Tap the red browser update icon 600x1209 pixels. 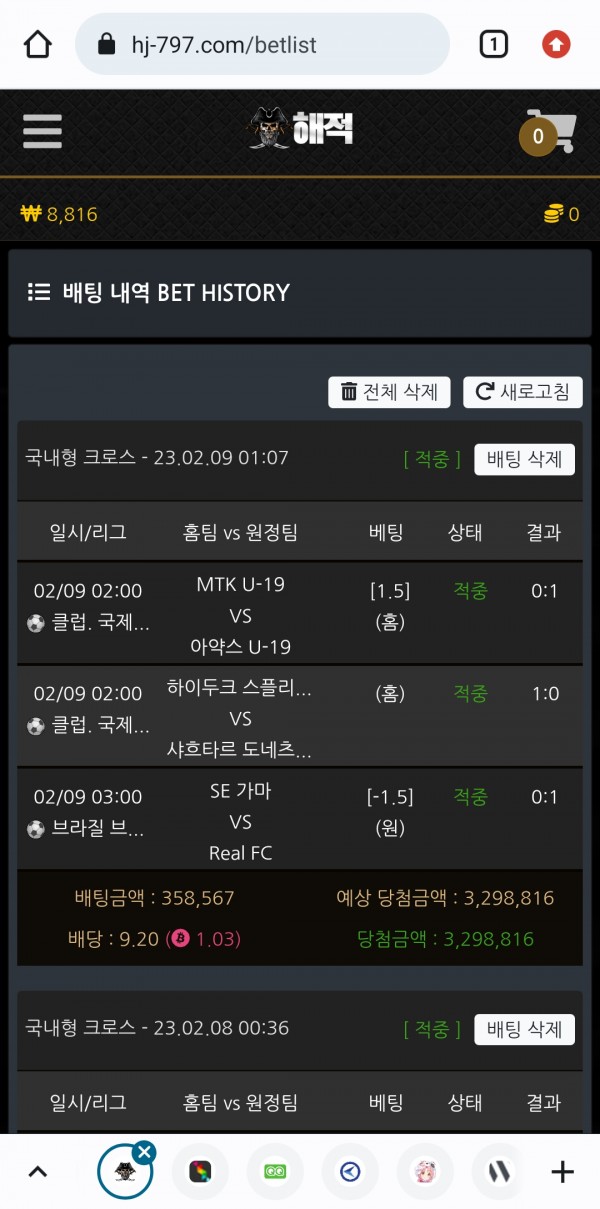click(556, 44)
